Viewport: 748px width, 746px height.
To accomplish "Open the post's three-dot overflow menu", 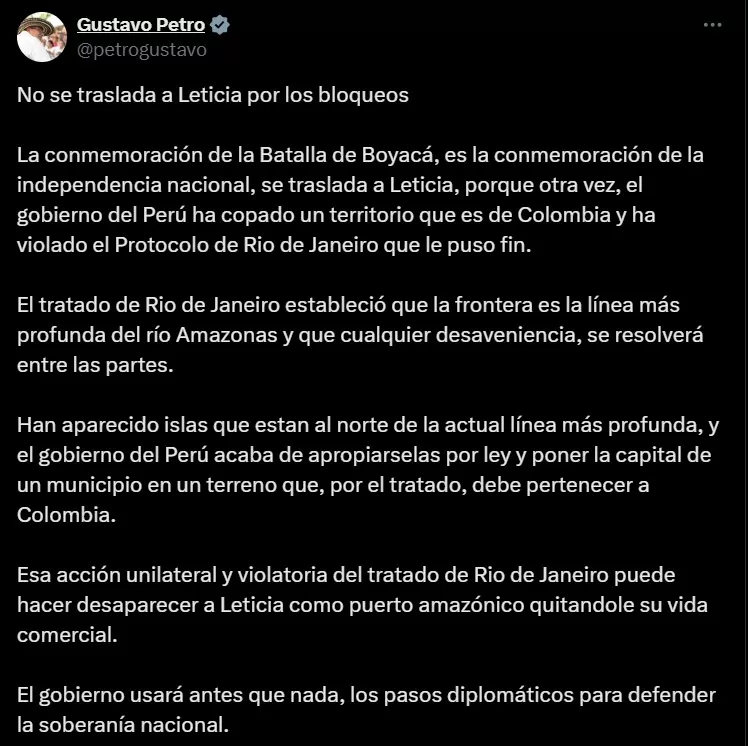I will tap(712, 26).
